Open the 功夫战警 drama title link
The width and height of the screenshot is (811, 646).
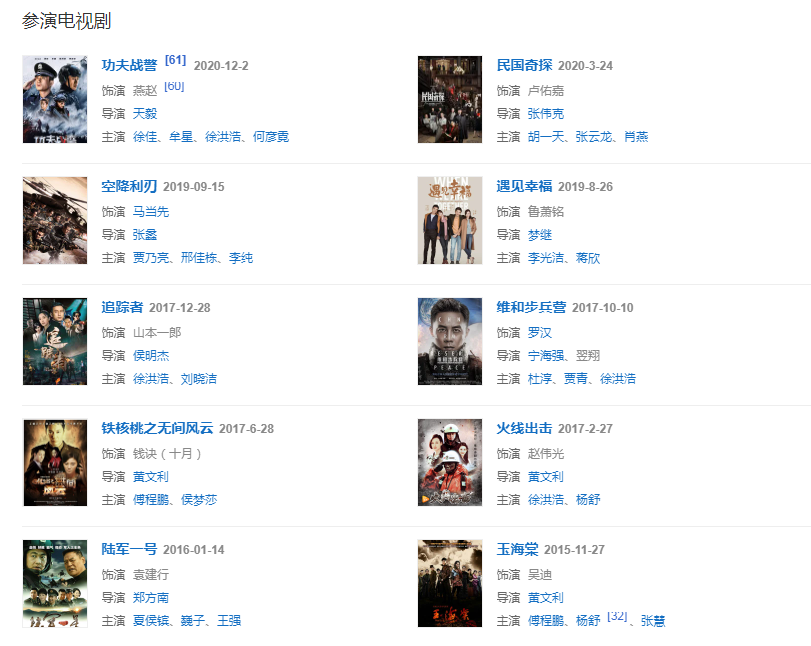[129, 66]
